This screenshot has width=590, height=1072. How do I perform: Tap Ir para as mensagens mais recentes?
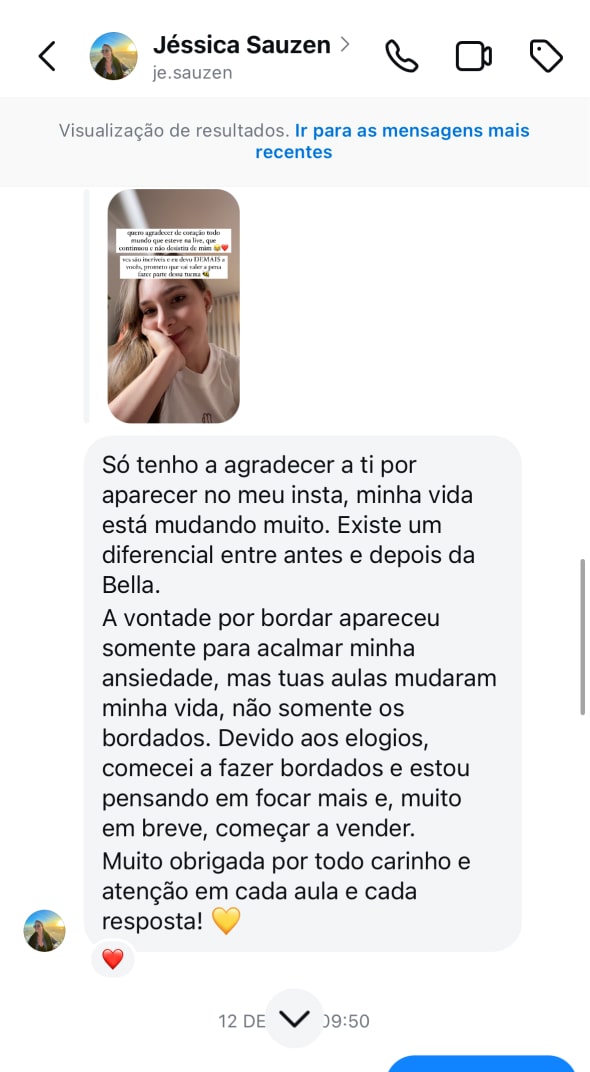(x=392, y=141)
